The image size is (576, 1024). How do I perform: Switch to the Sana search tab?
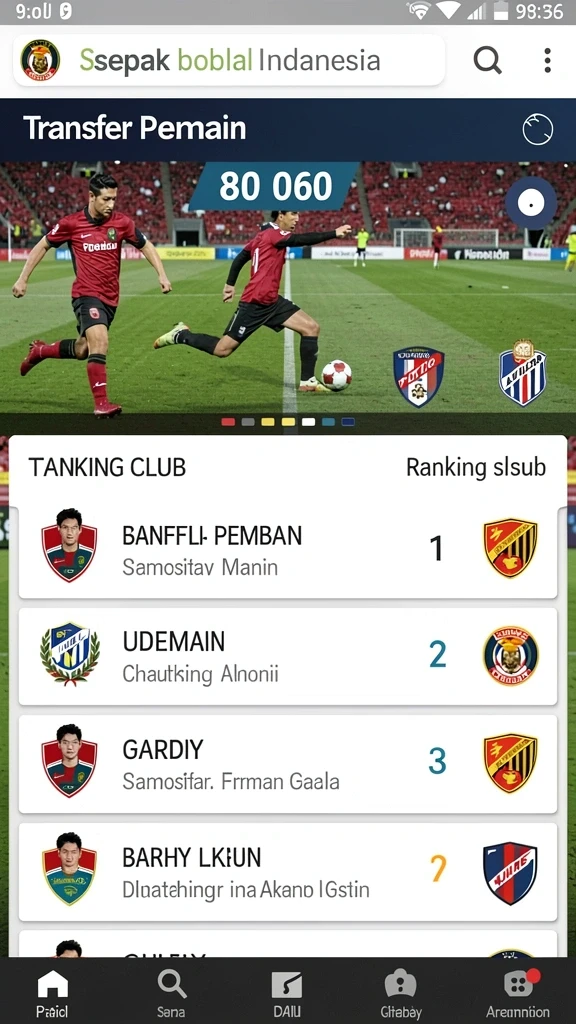[x=171, y=993]
